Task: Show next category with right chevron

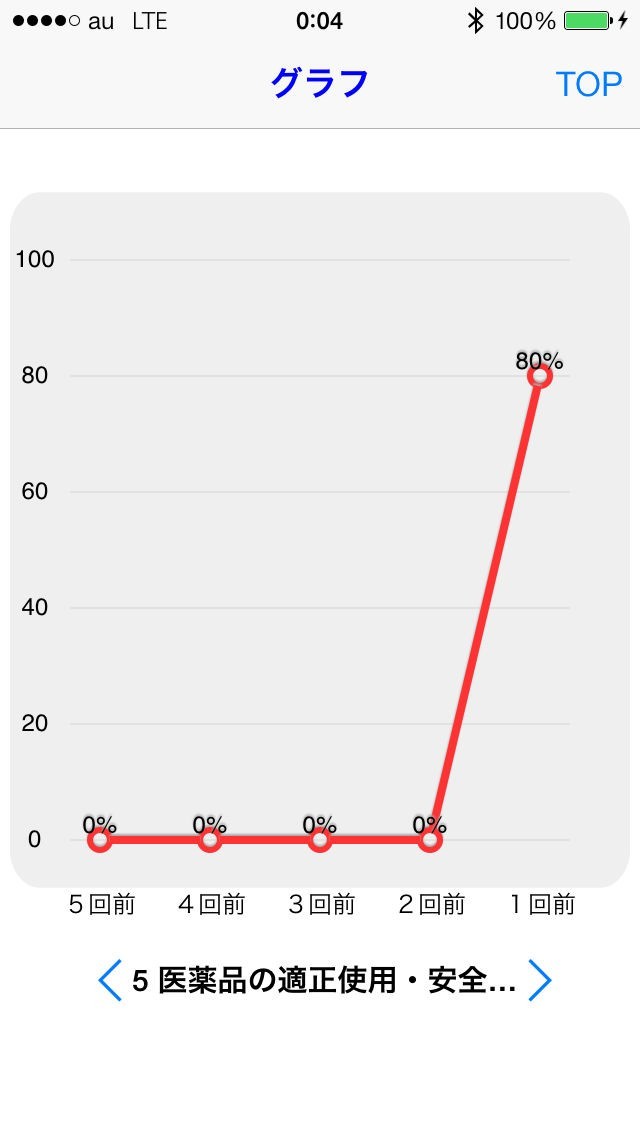Action: [x=539, y=980]
